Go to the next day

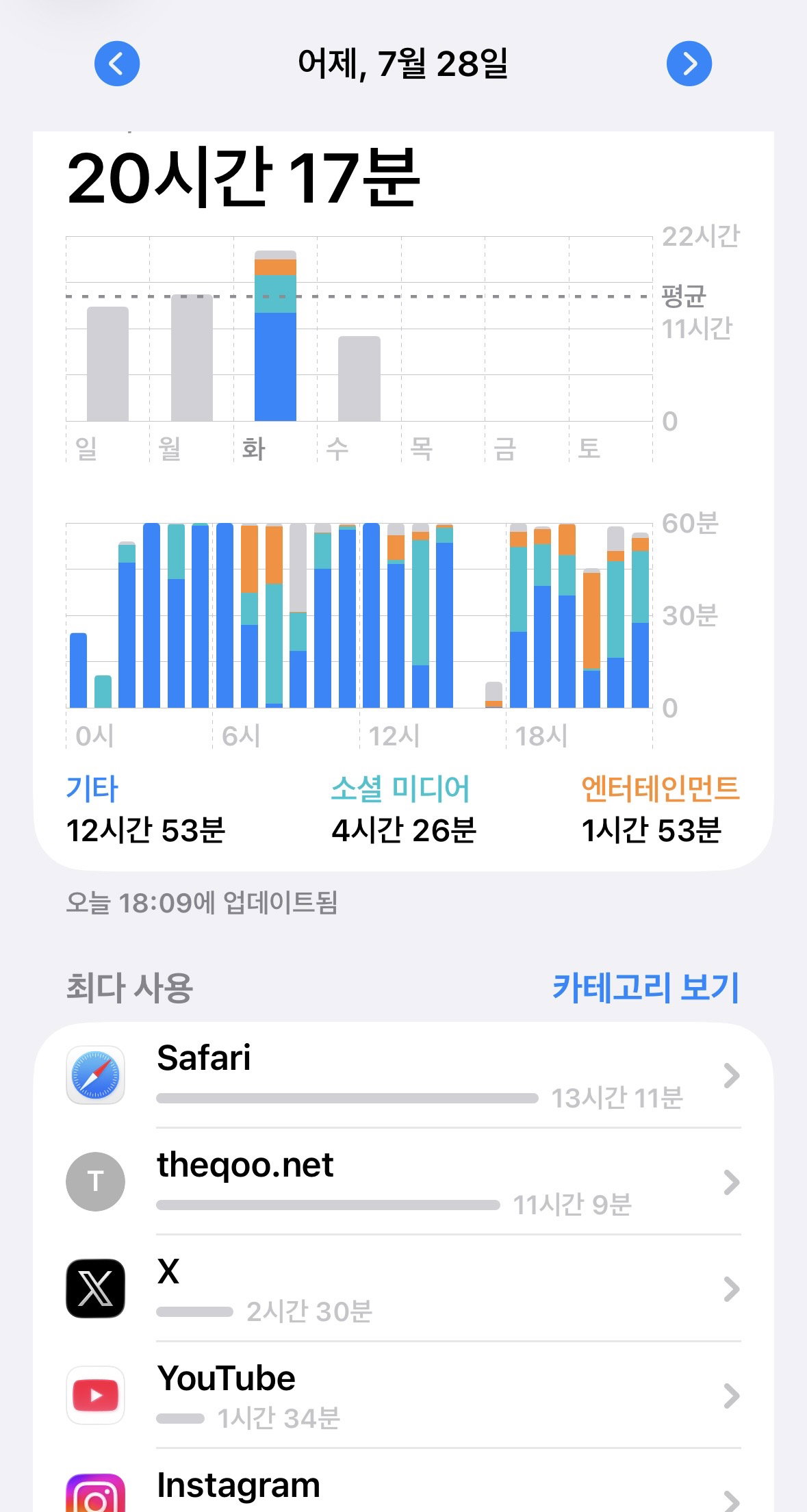689,64
